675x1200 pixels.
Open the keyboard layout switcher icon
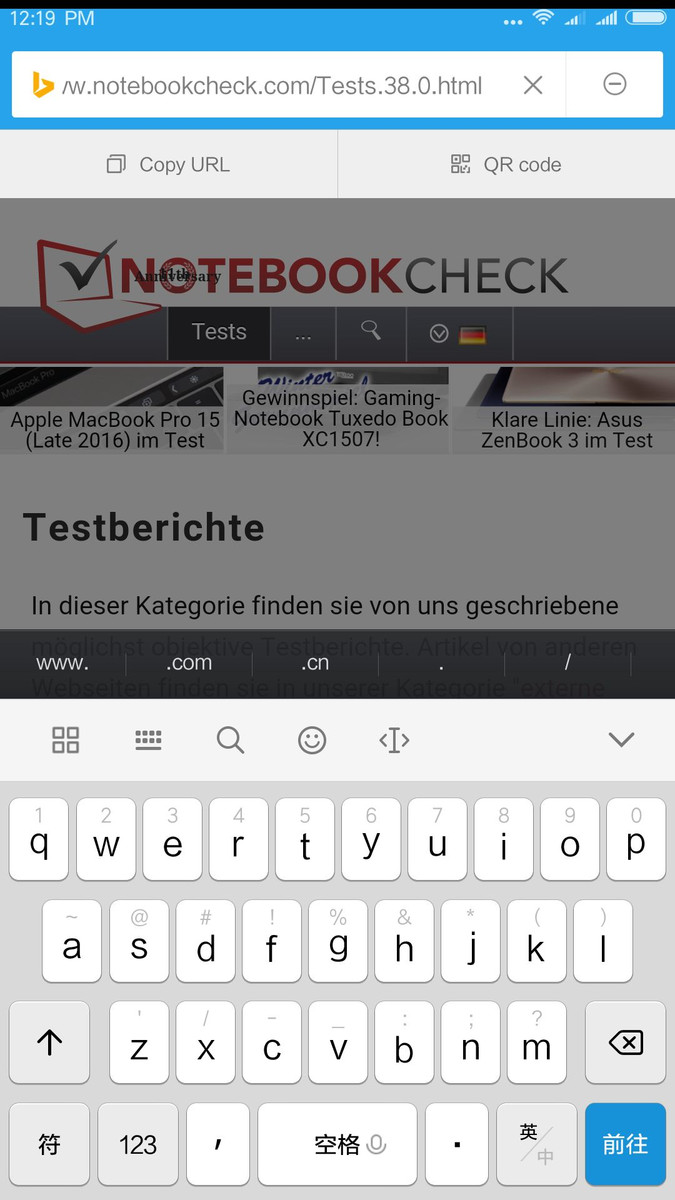(148, 740)
